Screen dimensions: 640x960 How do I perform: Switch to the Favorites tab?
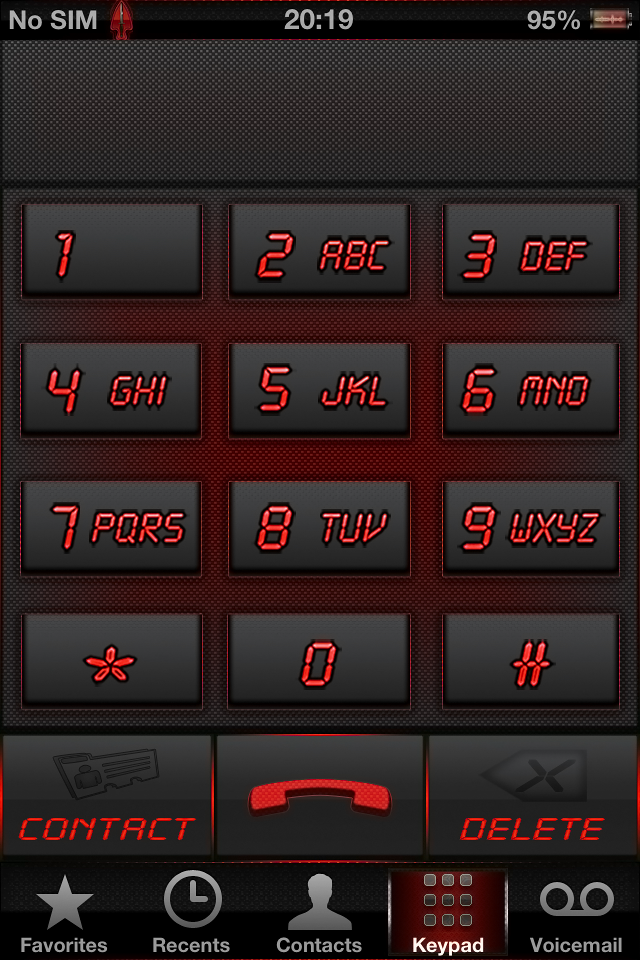point(64,913)
